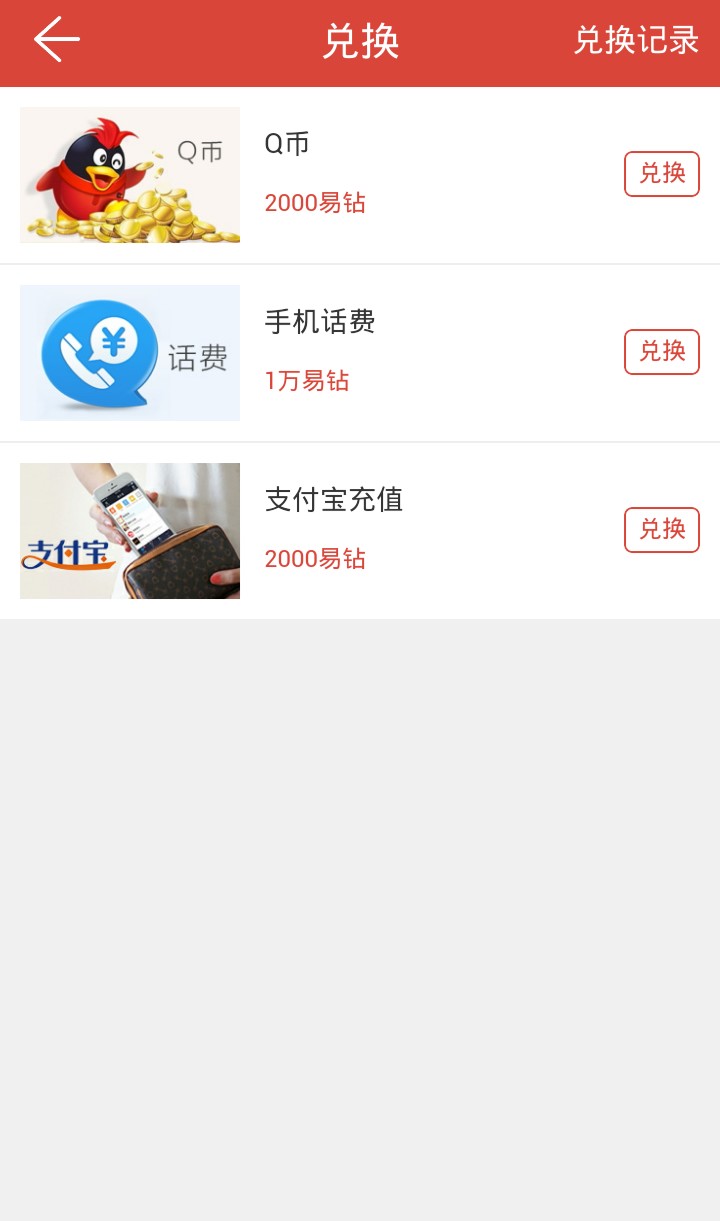Redeem 手机话费 with its 兑换 button
Screen dimensions: 720x1221
coord(662,352)
